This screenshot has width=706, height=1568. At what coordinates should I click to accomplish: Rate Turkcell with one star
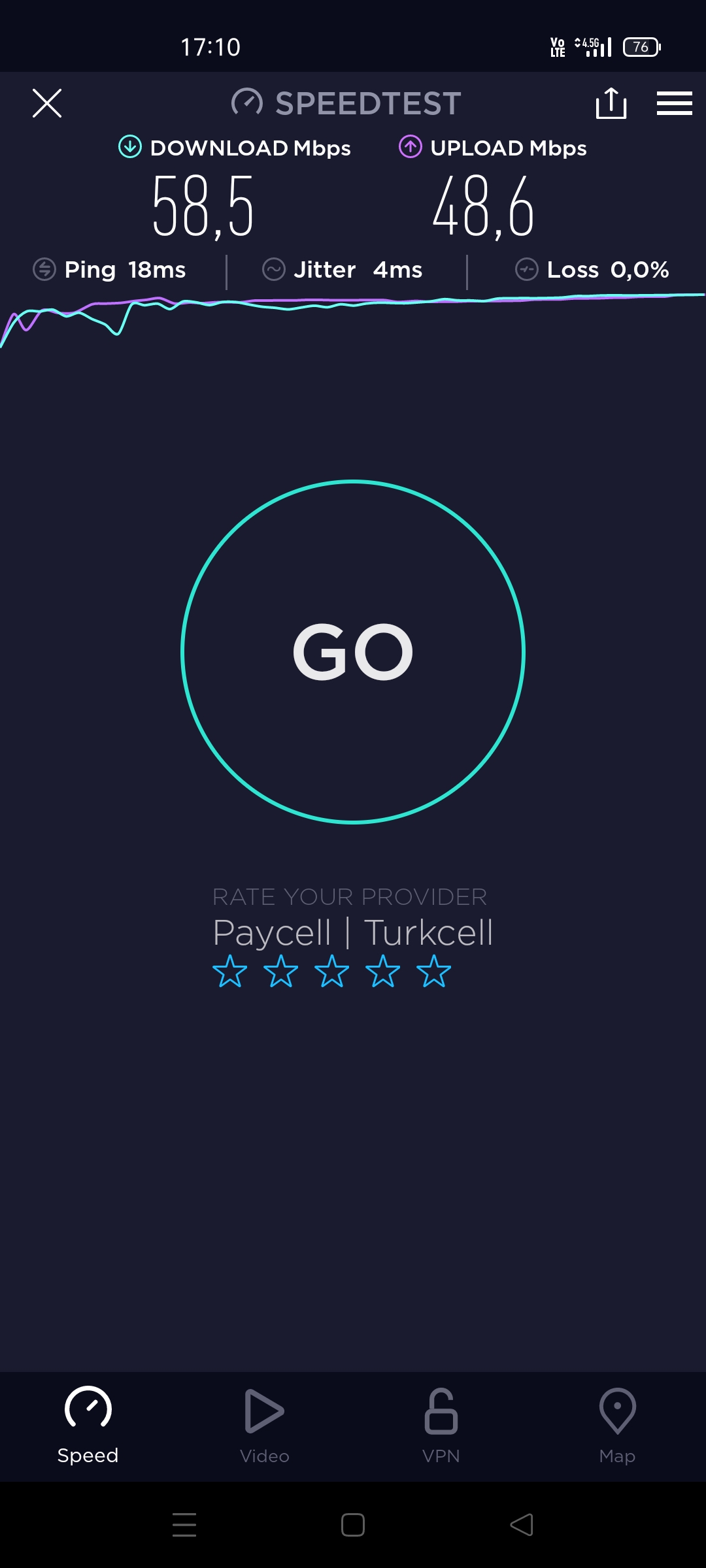(230, 971)
